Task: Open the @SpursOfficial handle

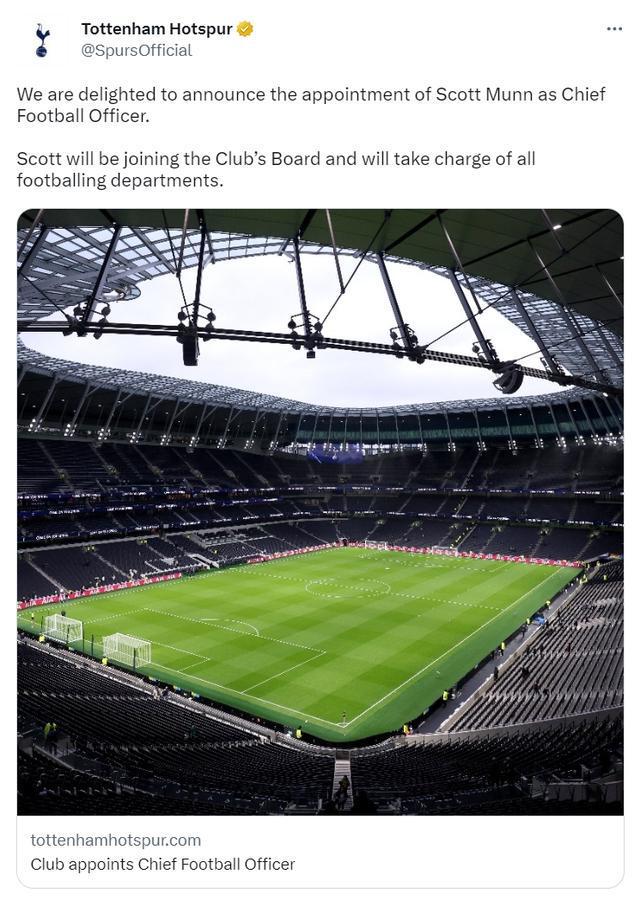Action: point(136,50)
